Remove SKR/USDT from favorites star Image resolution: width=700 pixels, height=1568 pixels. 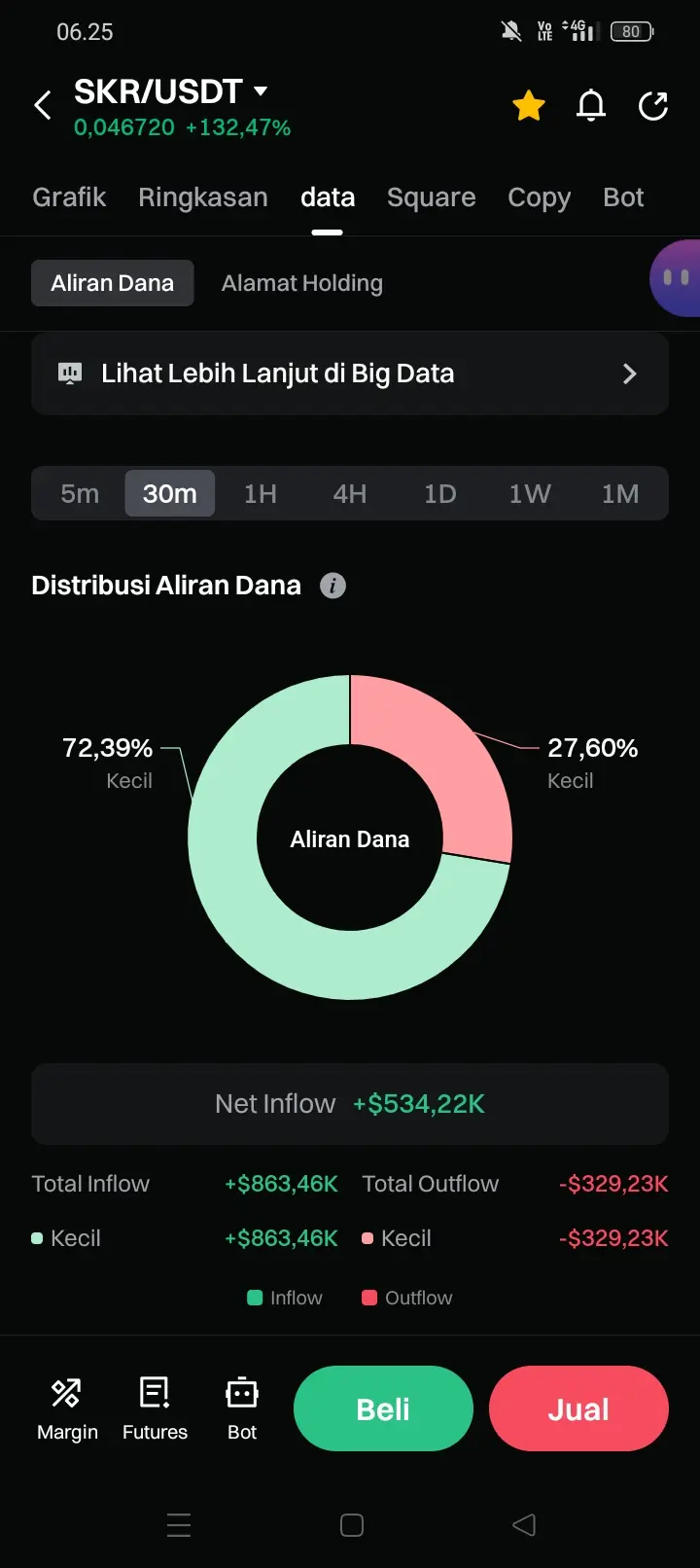[529, 105]
